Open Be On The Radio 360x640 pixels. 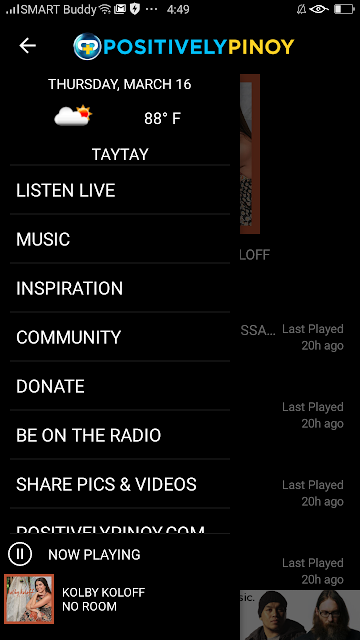click(120, 435)
